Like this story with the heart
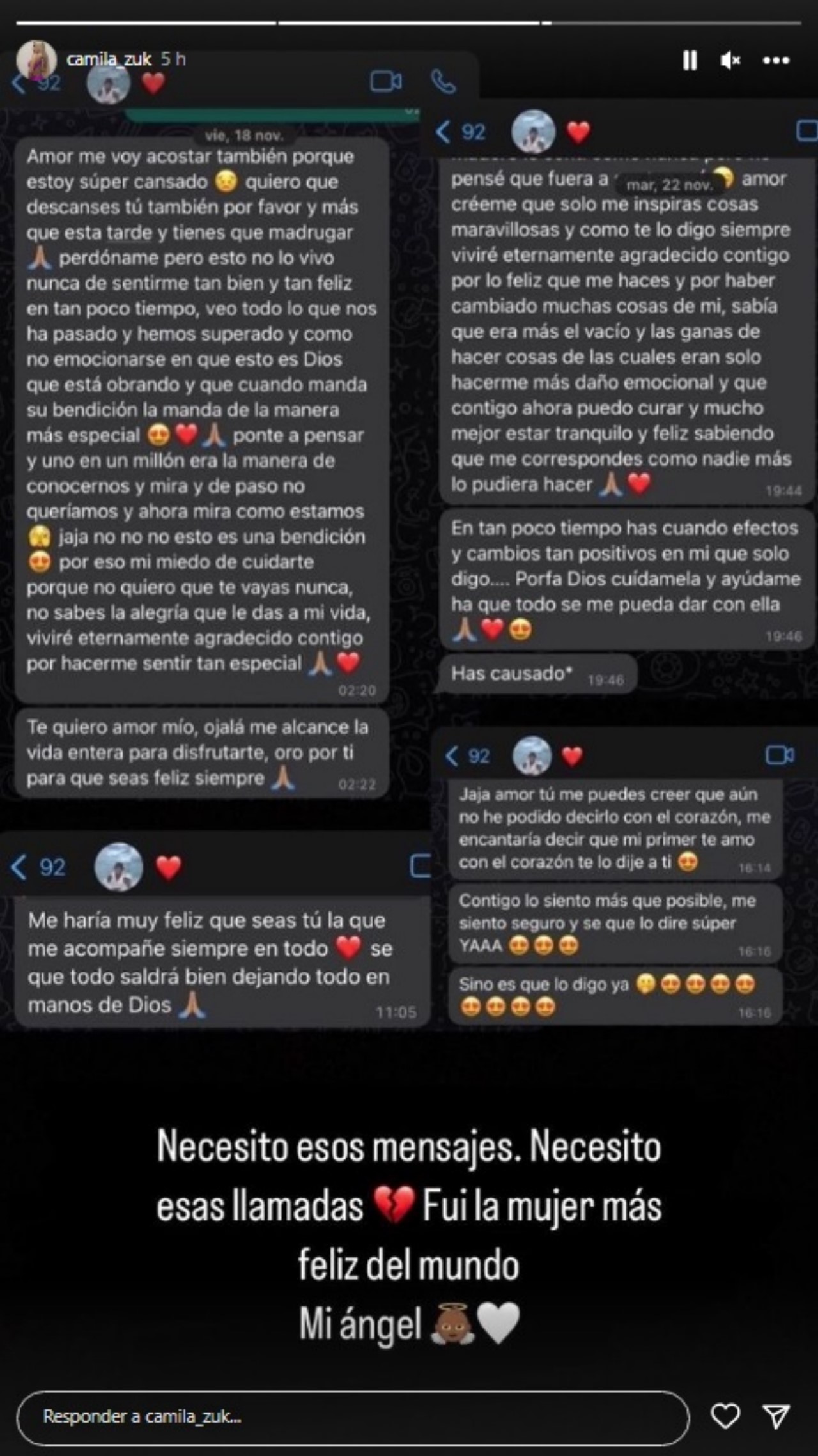This screenshot has height=1456, width=818. (725, 1416)
